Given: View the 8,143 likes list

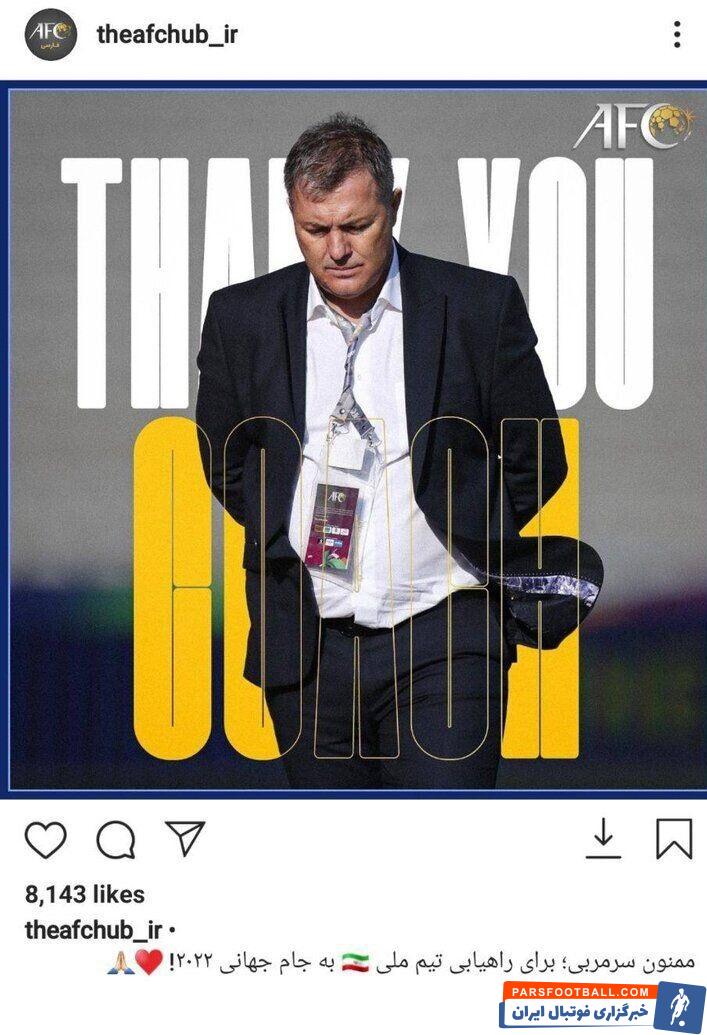Looking at the screenshot, I should [85, 894].
